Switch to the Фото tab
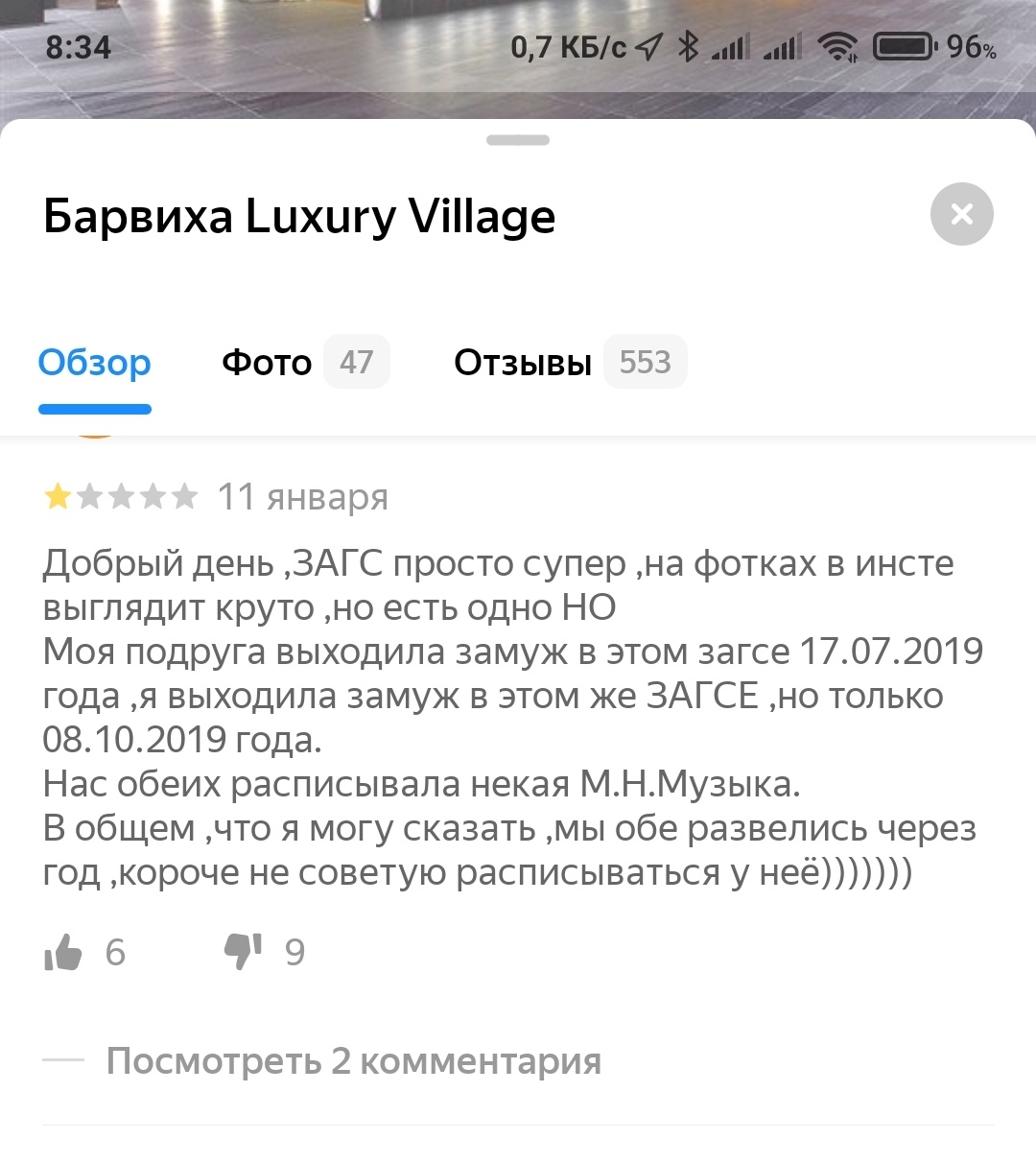1036x1163 pixels. click(304, 363)
